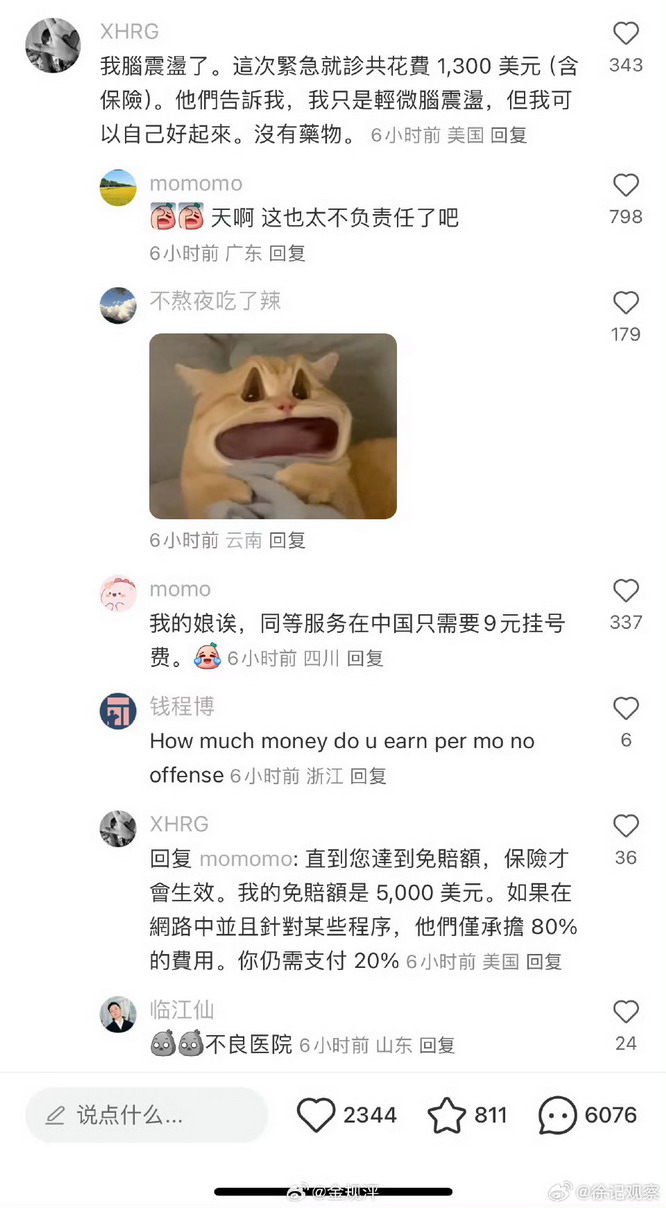
Task: Reply to 不熬夜吃了辣's cat meme comment
Action: pyautogui.click(x=287, y=540)
